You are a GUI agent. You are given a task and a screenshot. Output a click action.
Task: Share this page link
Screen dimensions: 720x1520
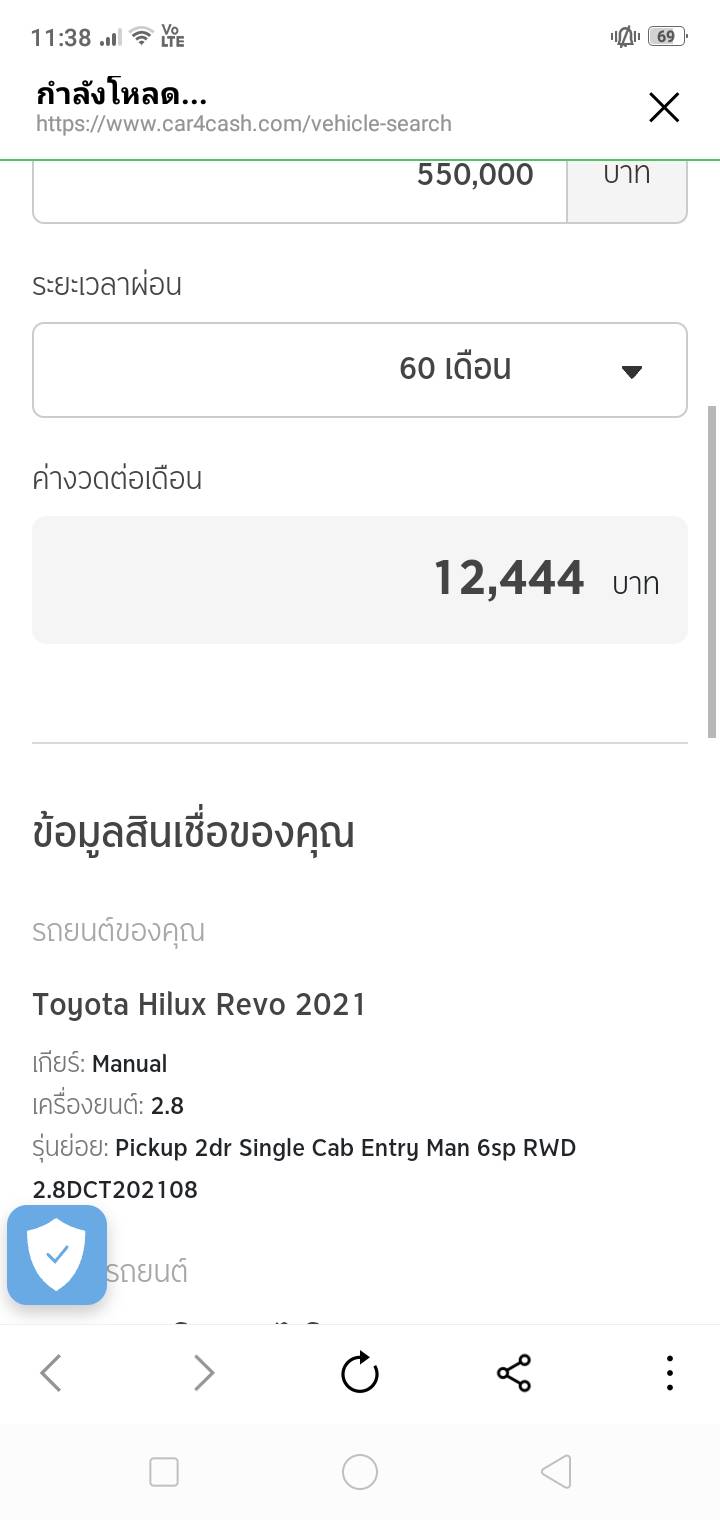click(514, 1373)
